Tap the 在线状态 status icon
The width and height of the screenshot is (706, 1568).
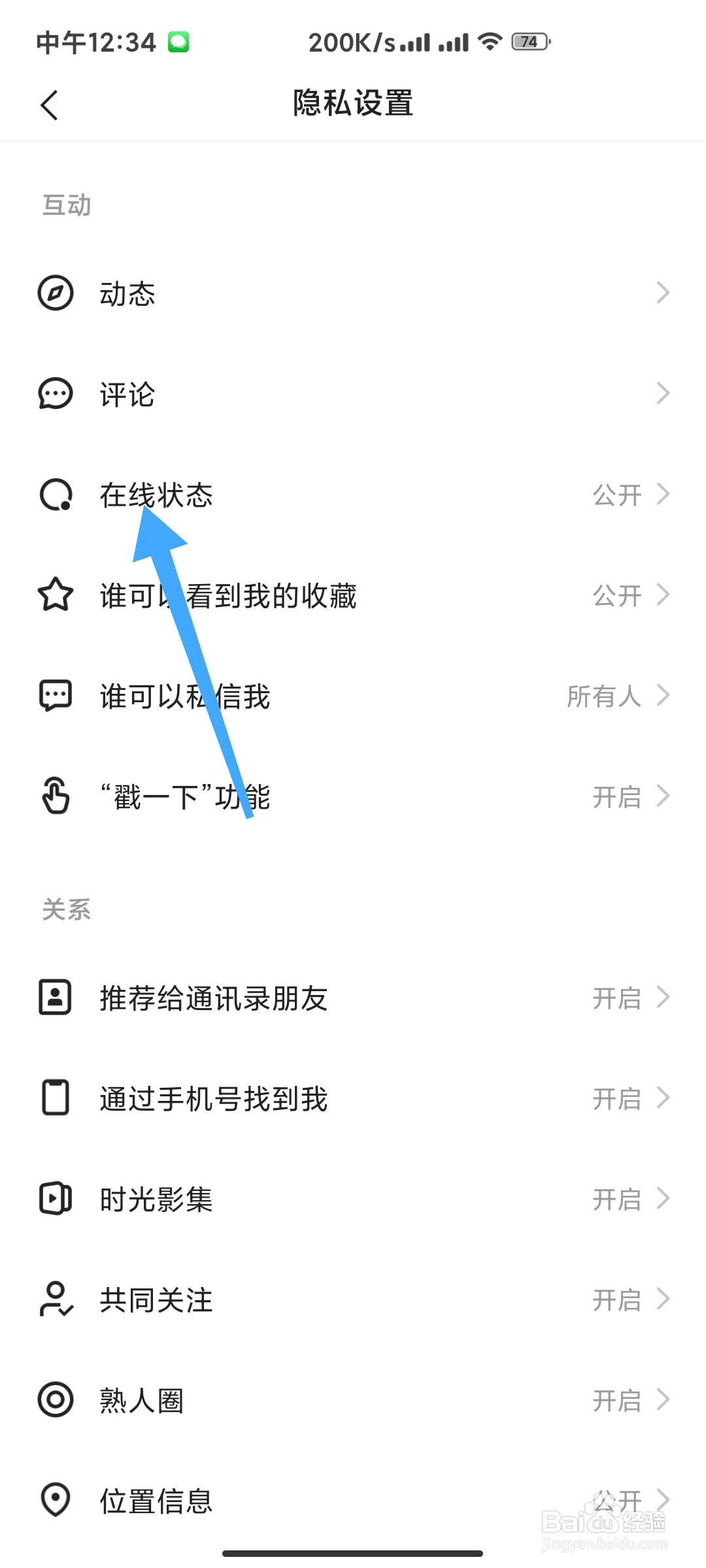tap(56, 495)
